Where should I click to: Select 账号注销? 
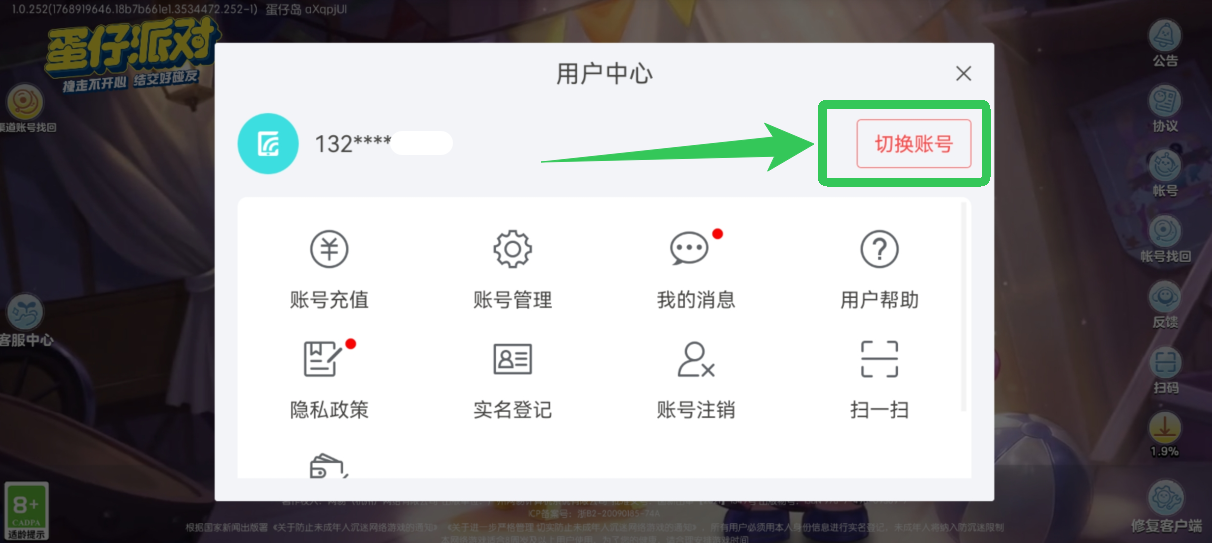coord(695,379)
